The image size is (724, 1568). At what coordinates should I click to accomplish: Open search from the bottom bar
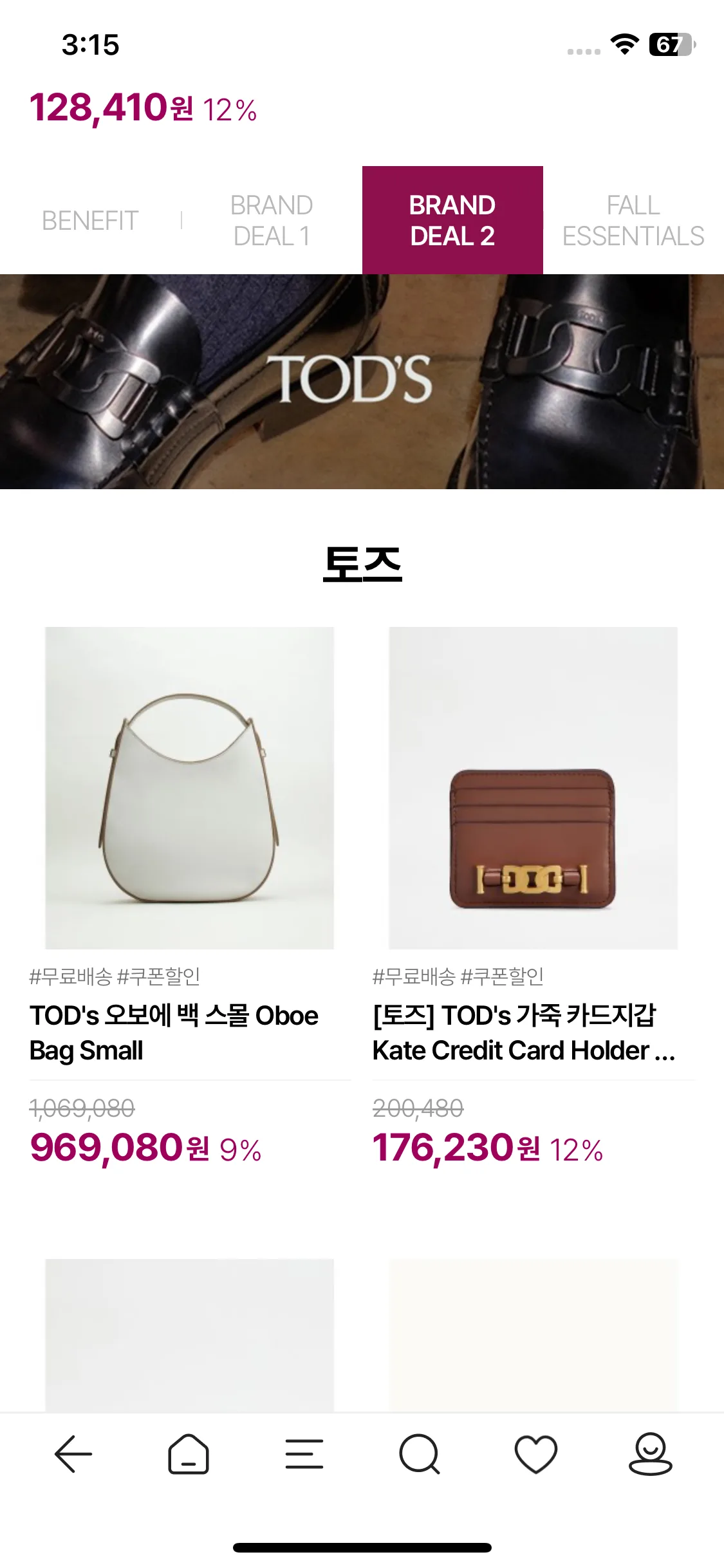tap(420, 1454)
